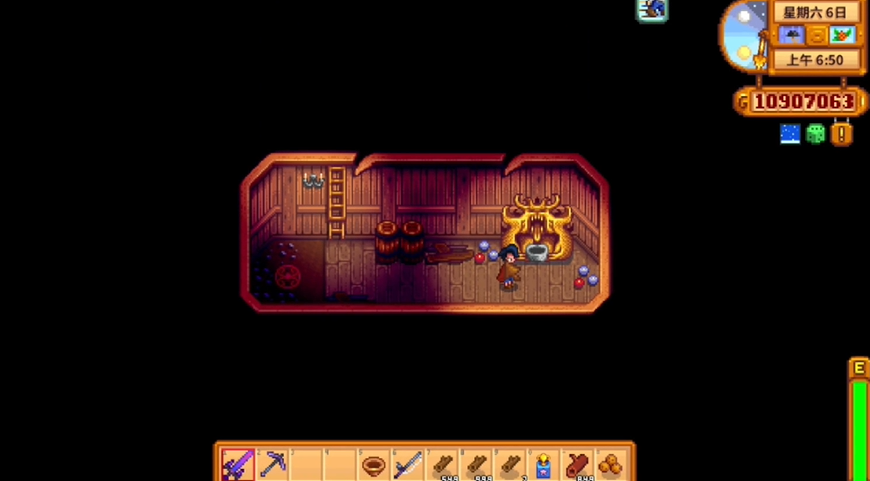Viewport: 870px width, 481px height.
Task: Interact with the golden statue bowl
Action: [537, 252]
